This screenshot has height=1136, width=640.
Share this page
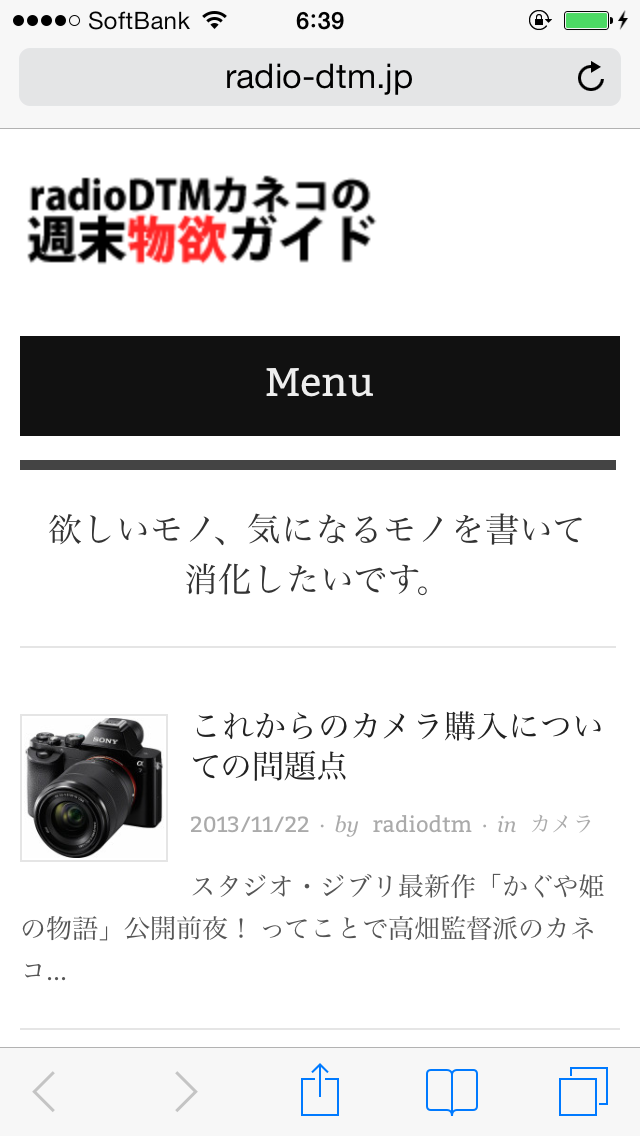[x=320, y=1089]
